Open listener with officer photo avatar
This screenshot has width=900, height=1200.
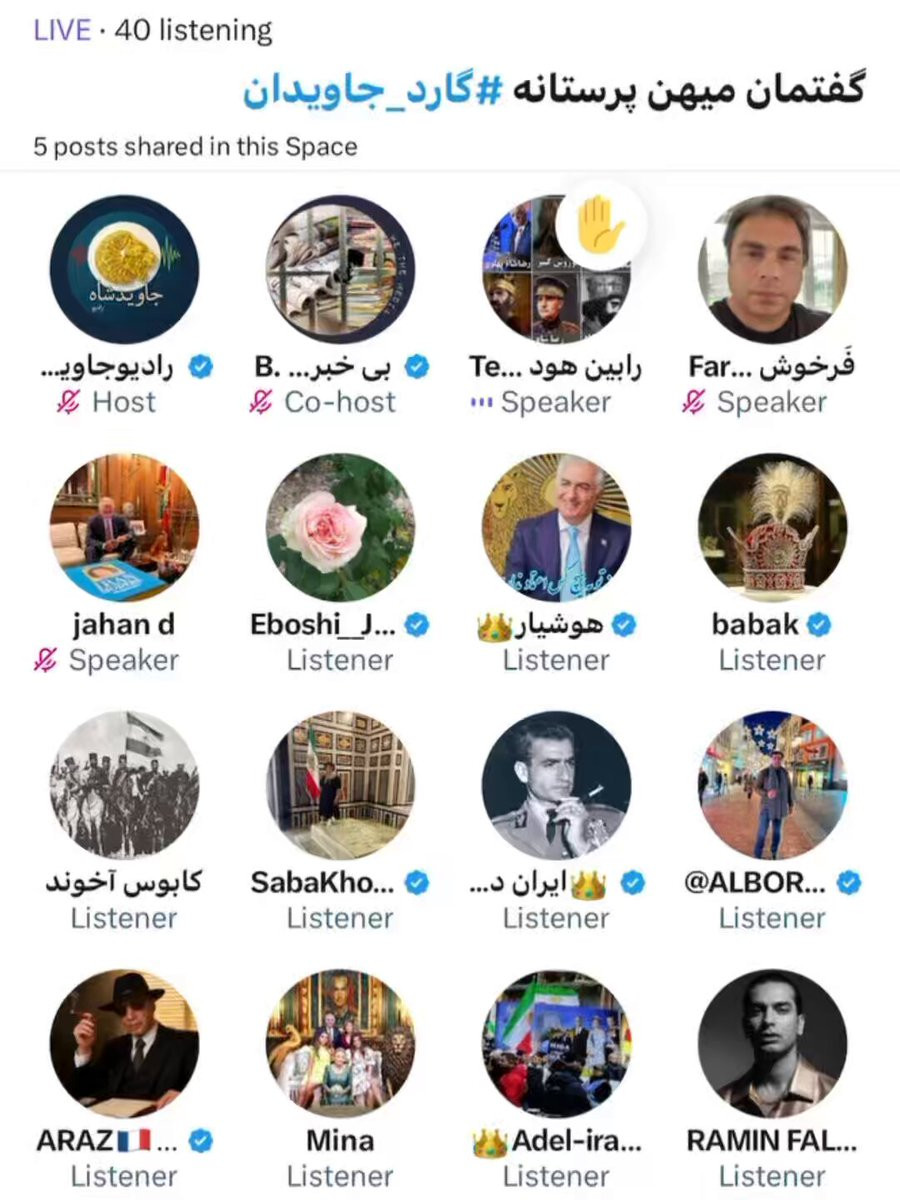(x=556, y=785)
